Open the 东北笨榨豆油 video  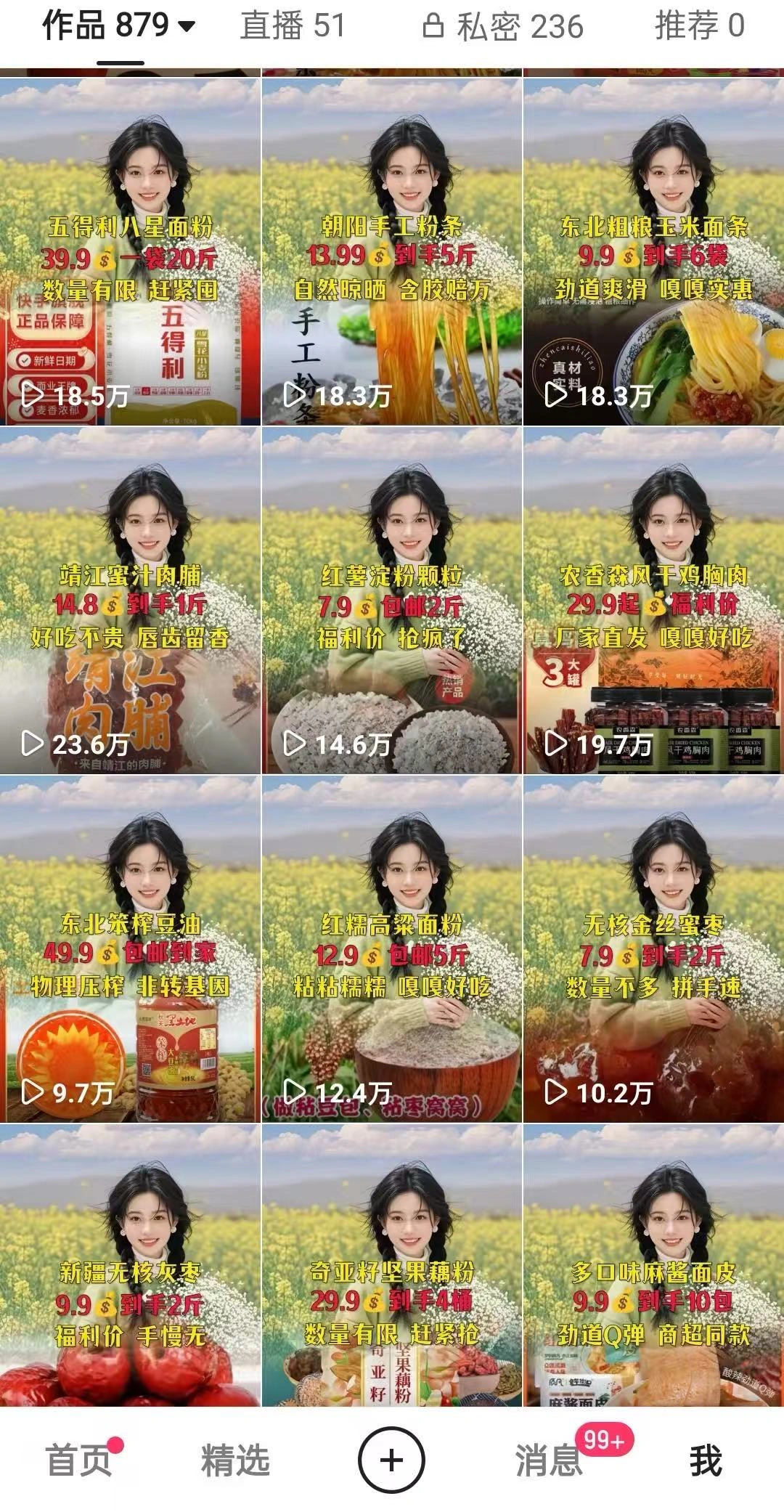[x=130, y=948]
